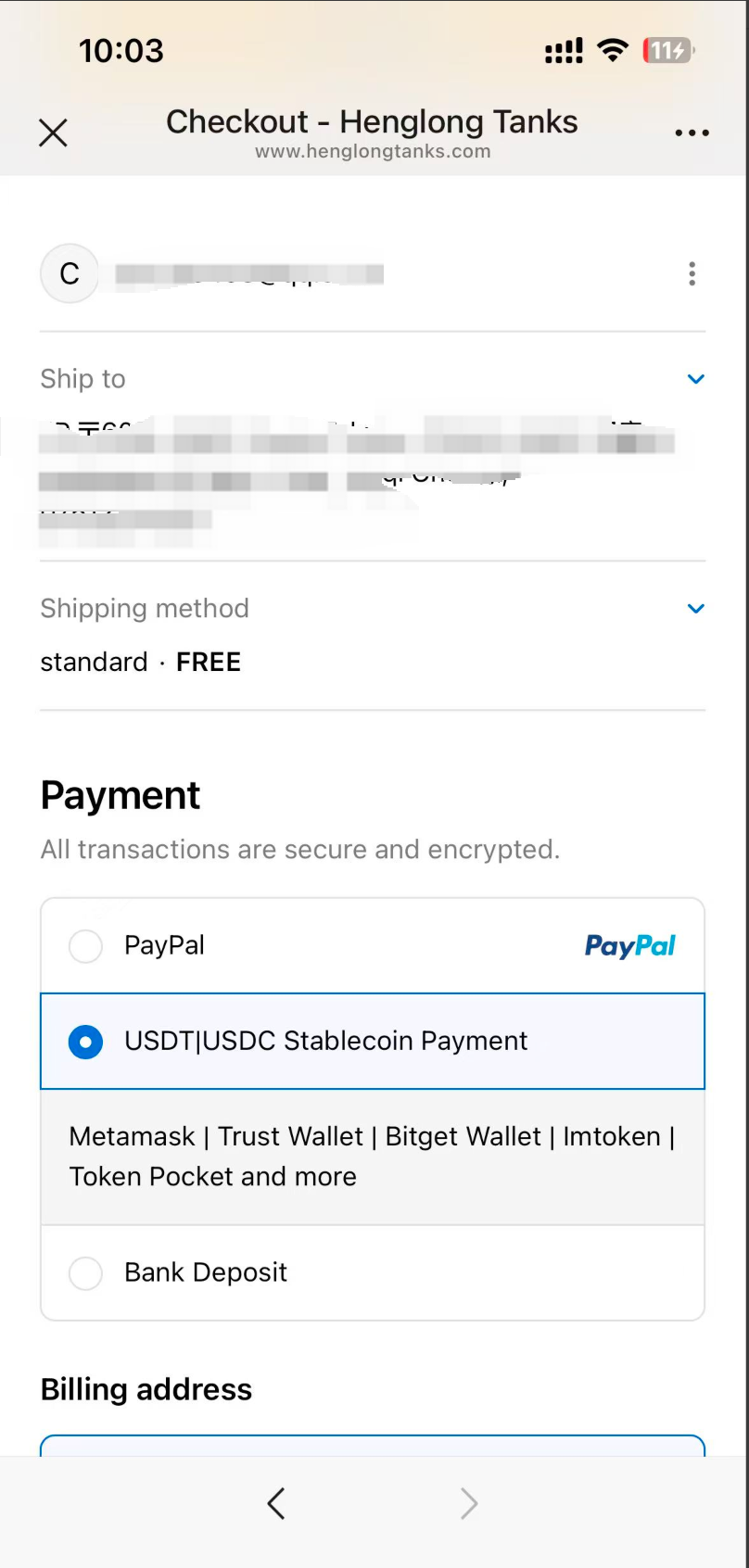Collapse the Shipping method section
This screenshot has height=1568, width=749.
[696, 608]
